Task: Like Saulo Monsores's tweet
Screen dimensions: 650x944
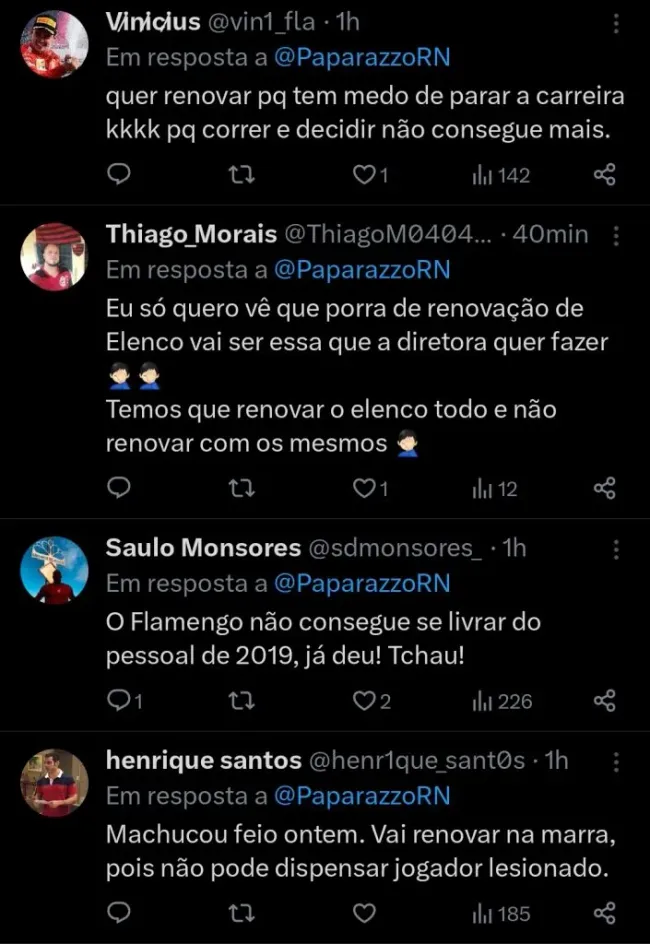Action: 365,701
